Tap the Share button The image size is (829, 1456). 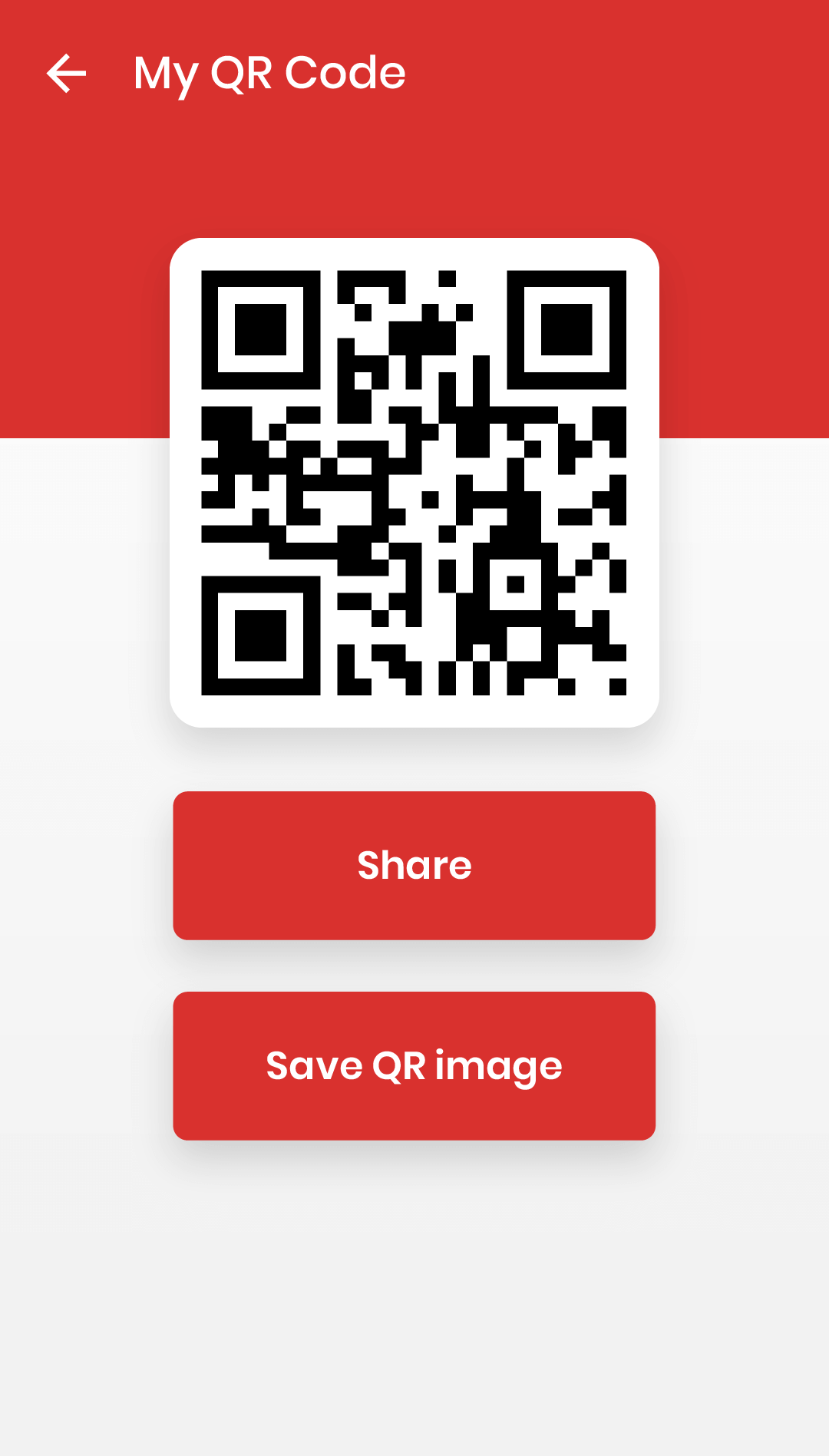414,865
